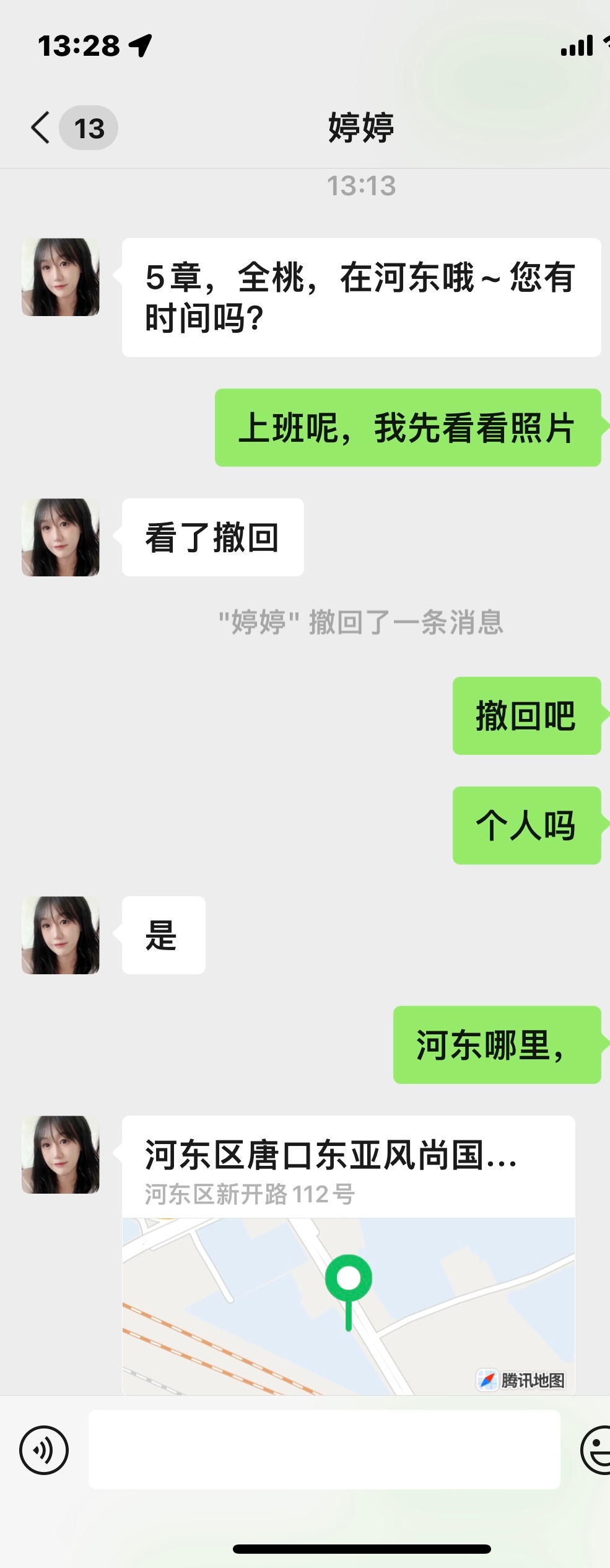
Task: Expand the chat by tapping back chevron
Action: point(38,127)
